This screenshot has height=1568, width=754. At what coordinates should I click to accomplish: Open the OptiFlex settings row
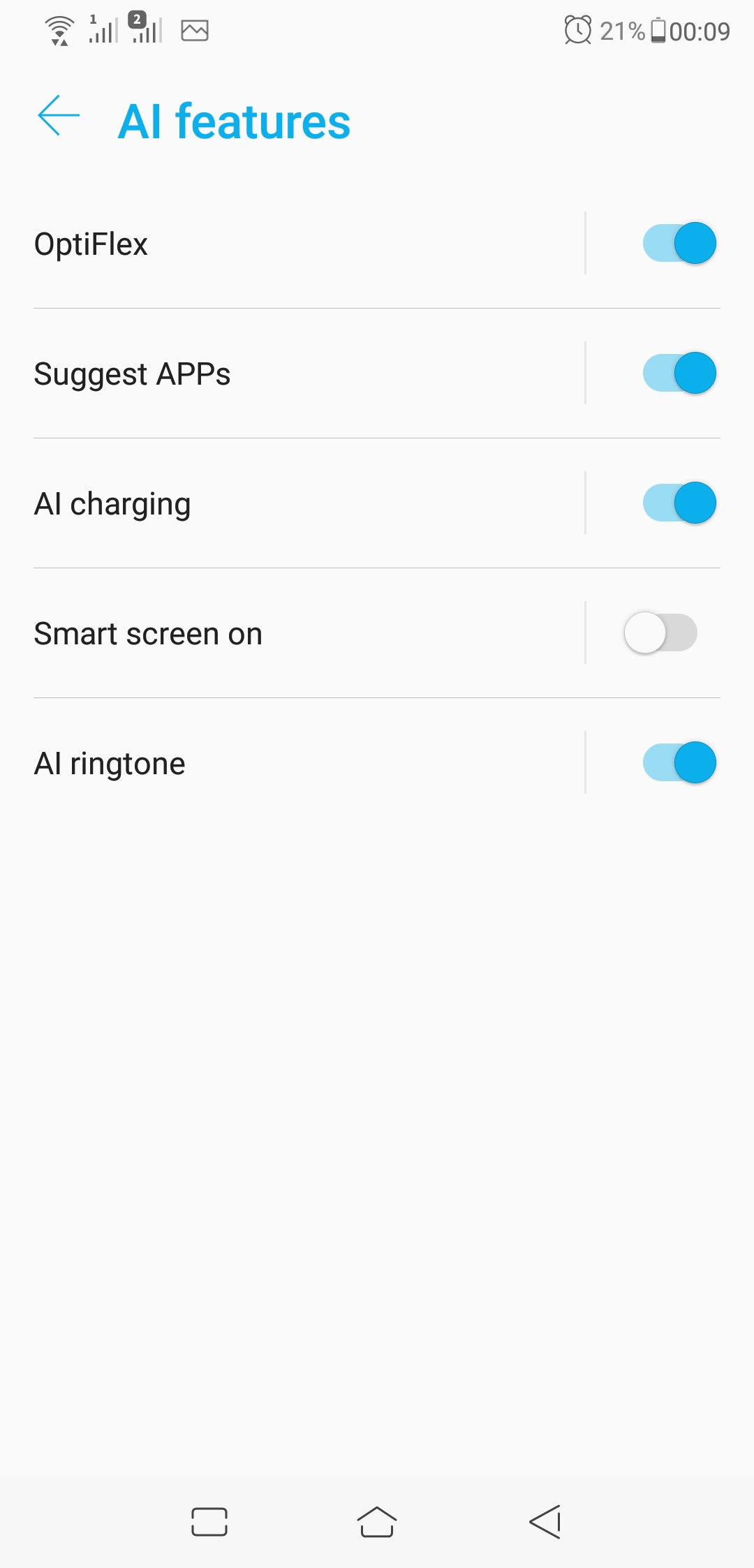click(309, 244)
